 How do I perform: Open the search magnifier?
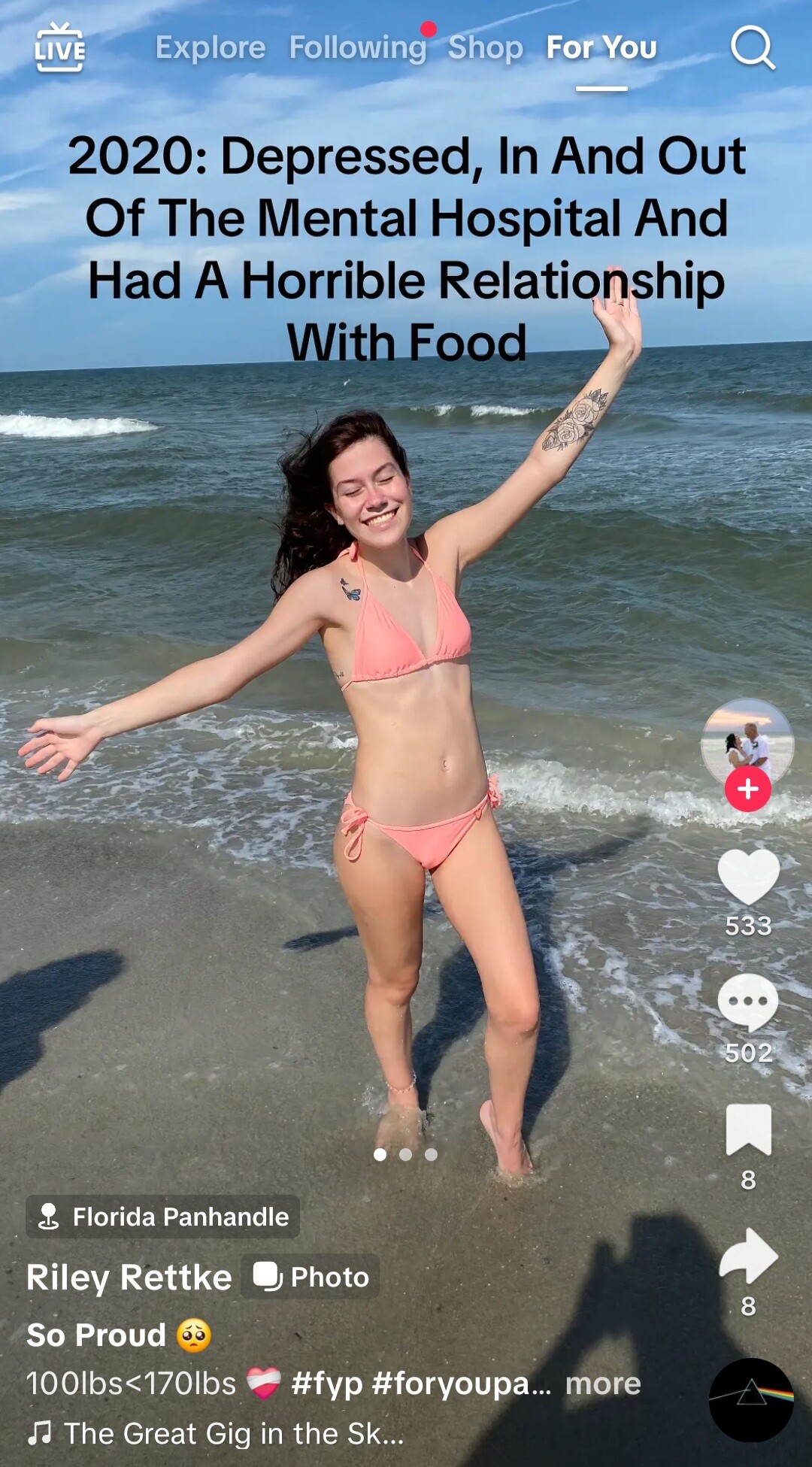click(753, 48)
